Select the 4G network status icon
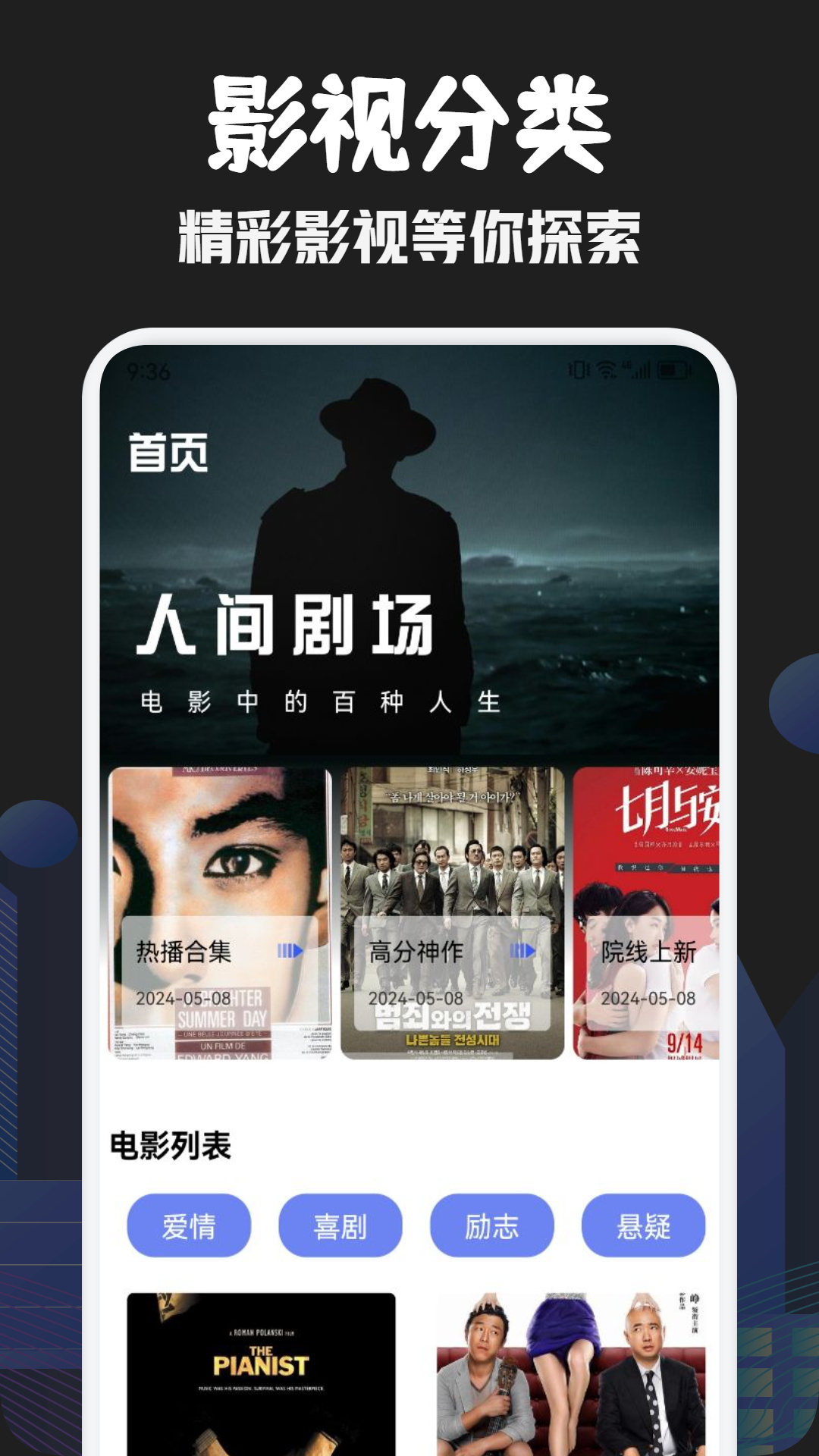The height and width of the screenshot is (1456, 819). [627, 366]
